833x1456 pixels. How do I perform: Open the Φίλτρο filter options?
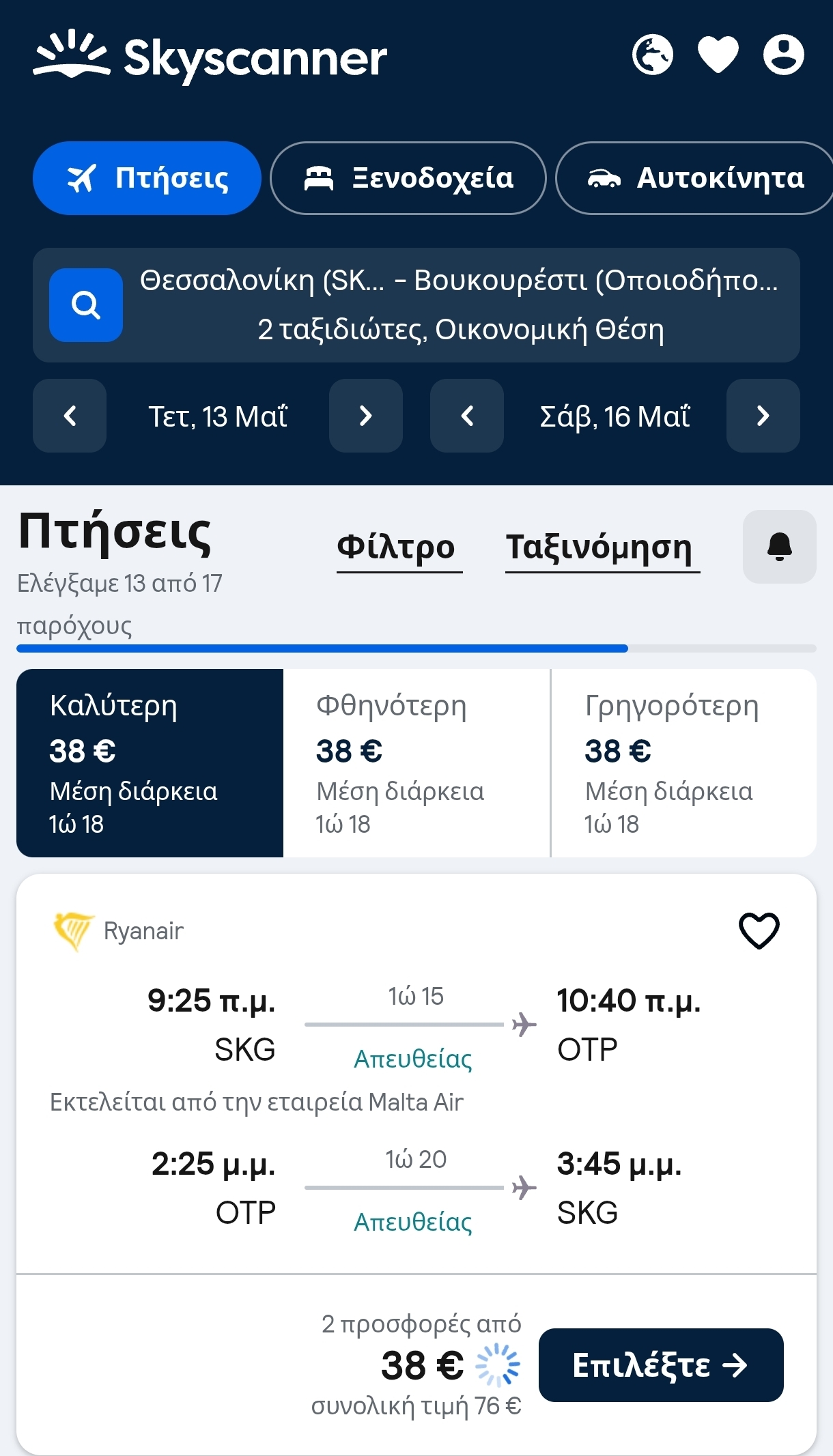[x=396, y=547]
